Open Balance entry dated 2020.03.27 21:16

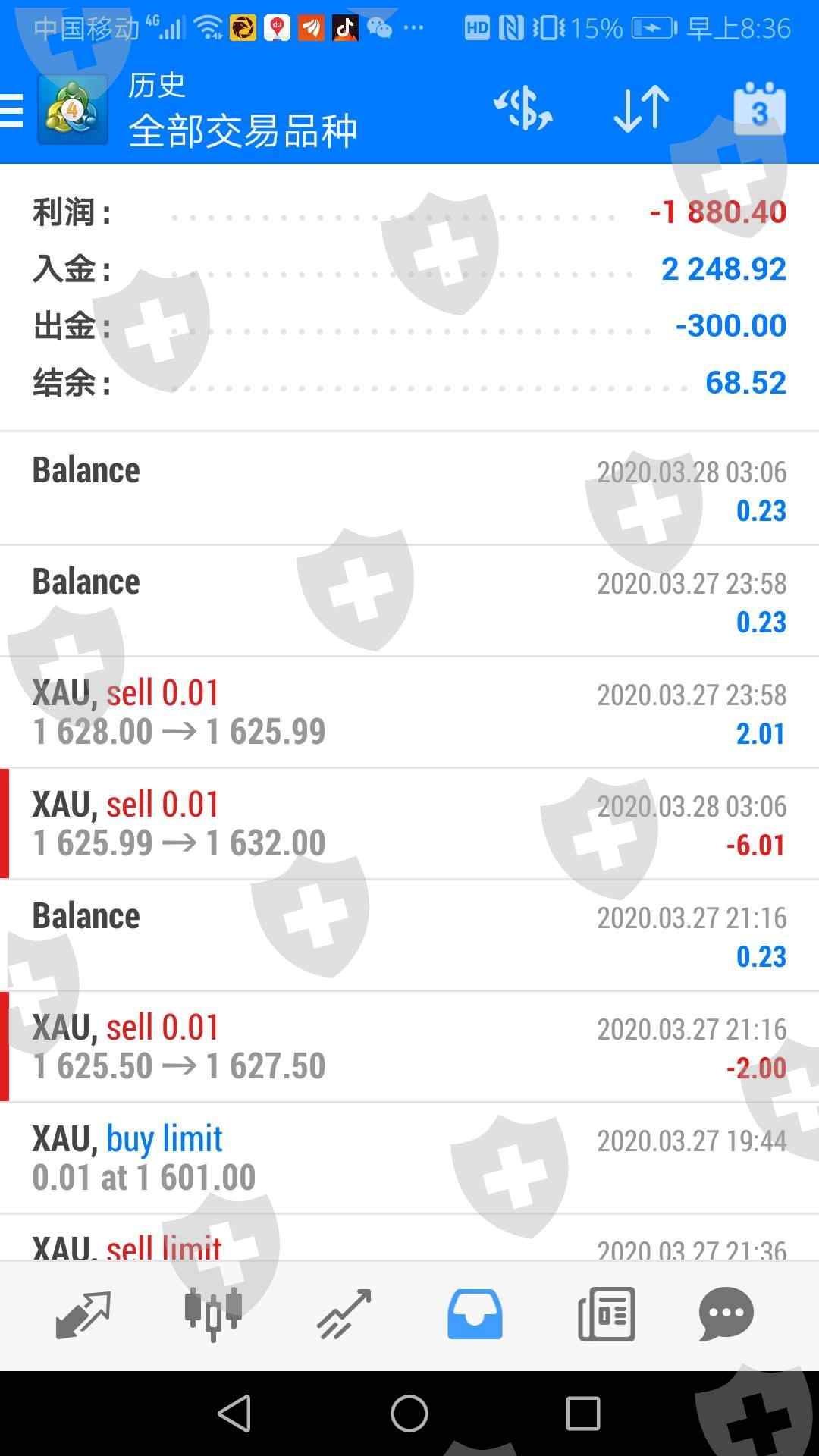coord(409,935)
